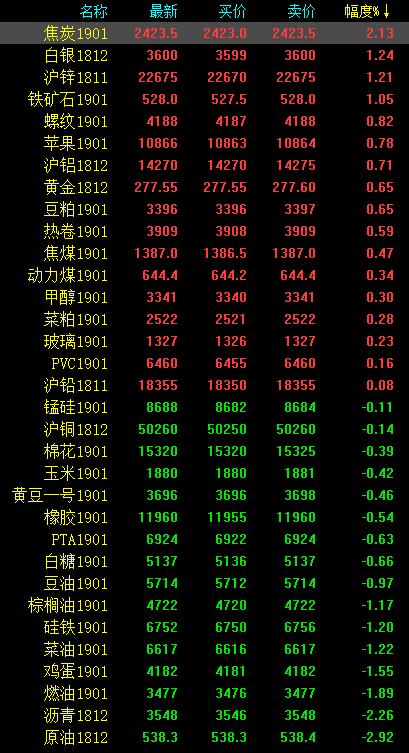This screenshot has height=753, width=409.
Task: Open the PVC1901 contract
Action: (x=204, y=363)
